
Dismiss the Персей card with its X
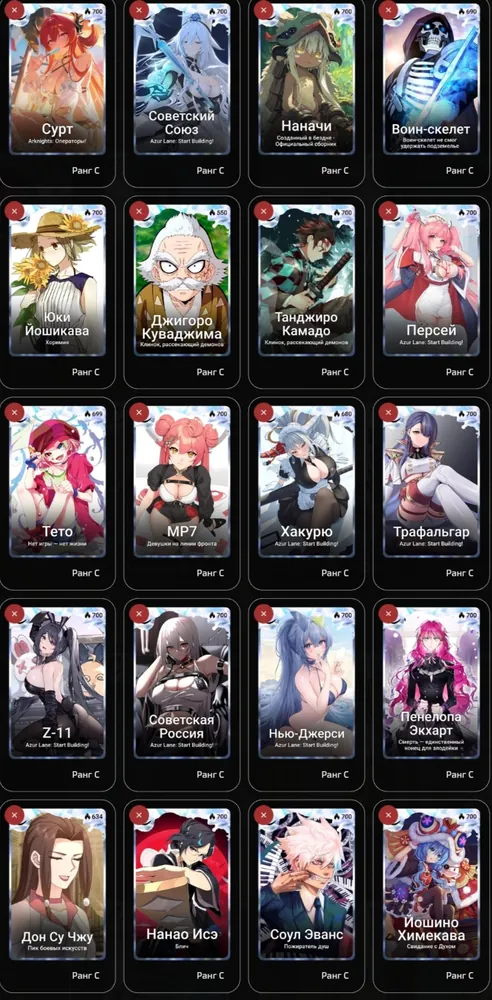388,211
